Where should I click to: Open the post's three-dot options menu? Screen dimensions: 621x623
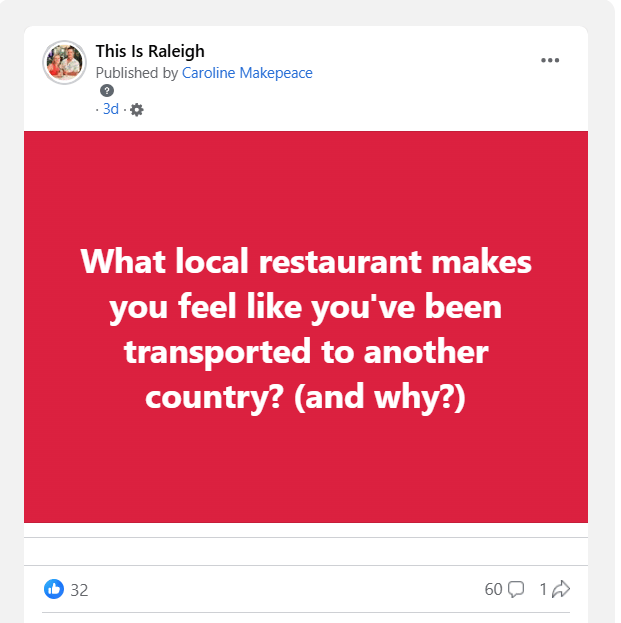(550, 60)
